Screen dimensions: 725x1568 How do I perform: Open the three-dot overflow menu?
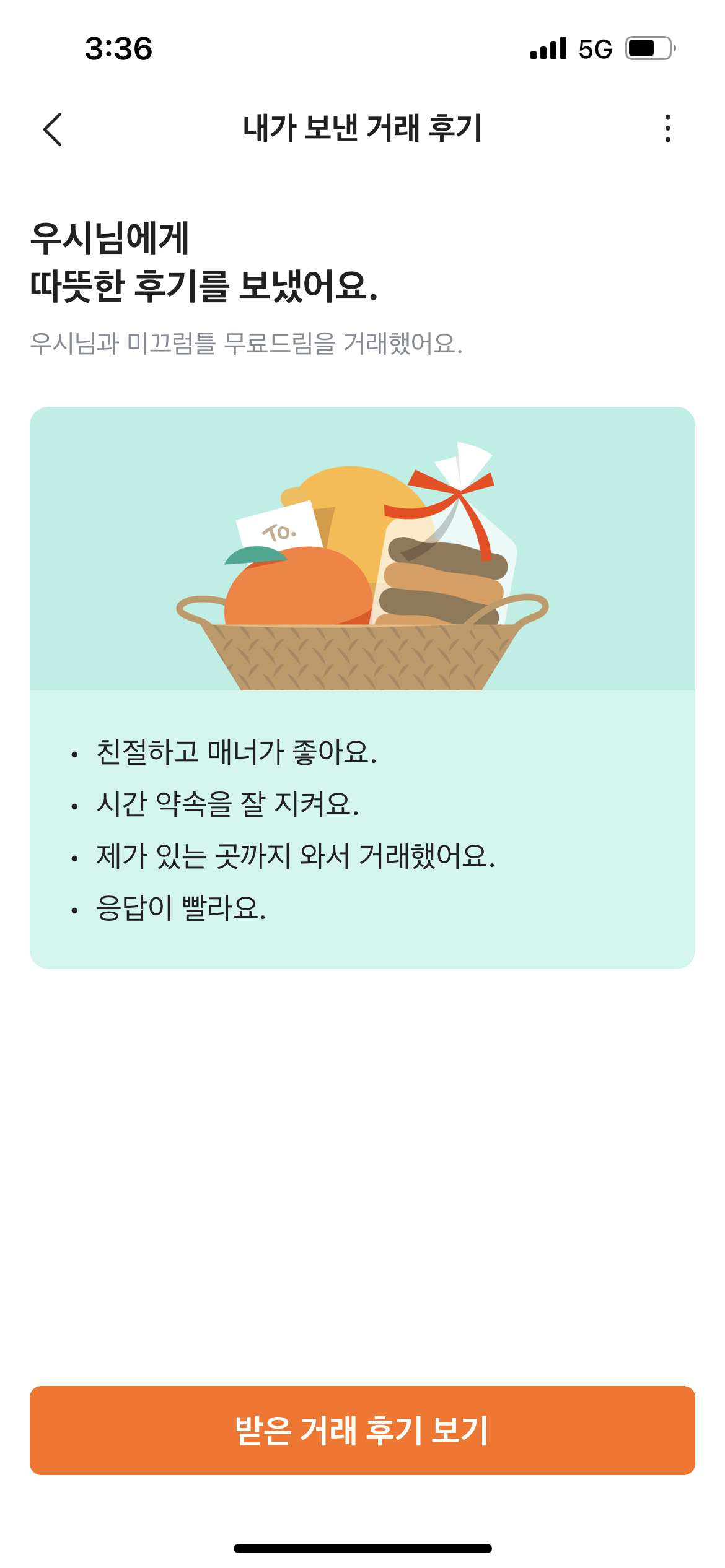[667, 128]
